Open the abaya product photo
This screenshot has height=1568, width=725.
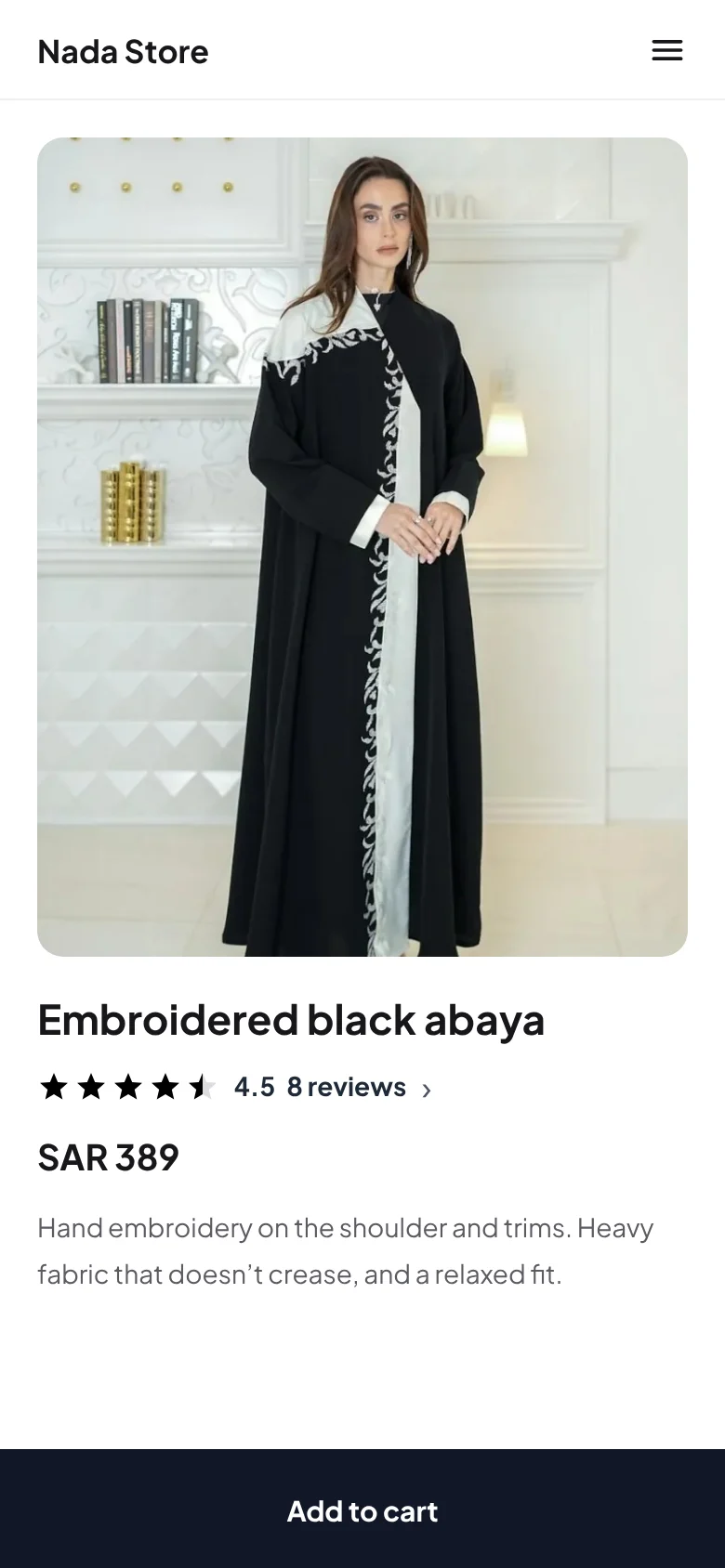pyautogui.click(x=362, y=547)
